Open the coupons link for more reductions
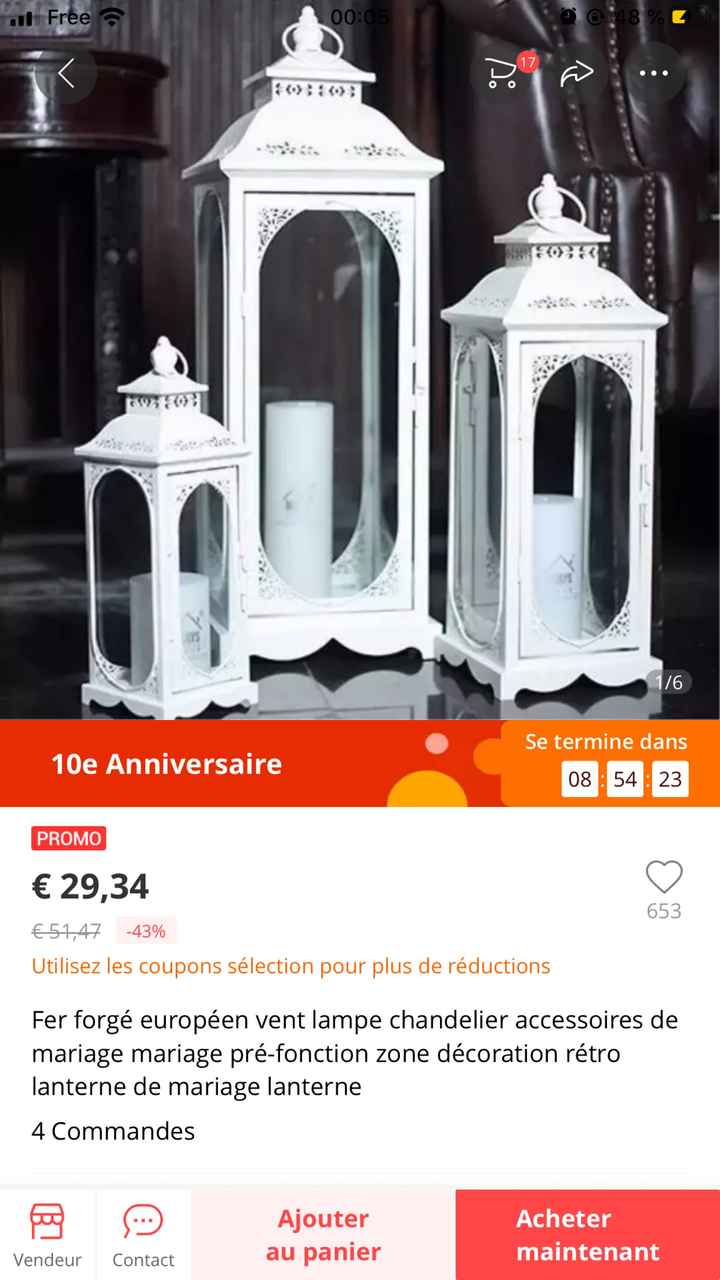720x1280 pixels. [x=290, y=966]
